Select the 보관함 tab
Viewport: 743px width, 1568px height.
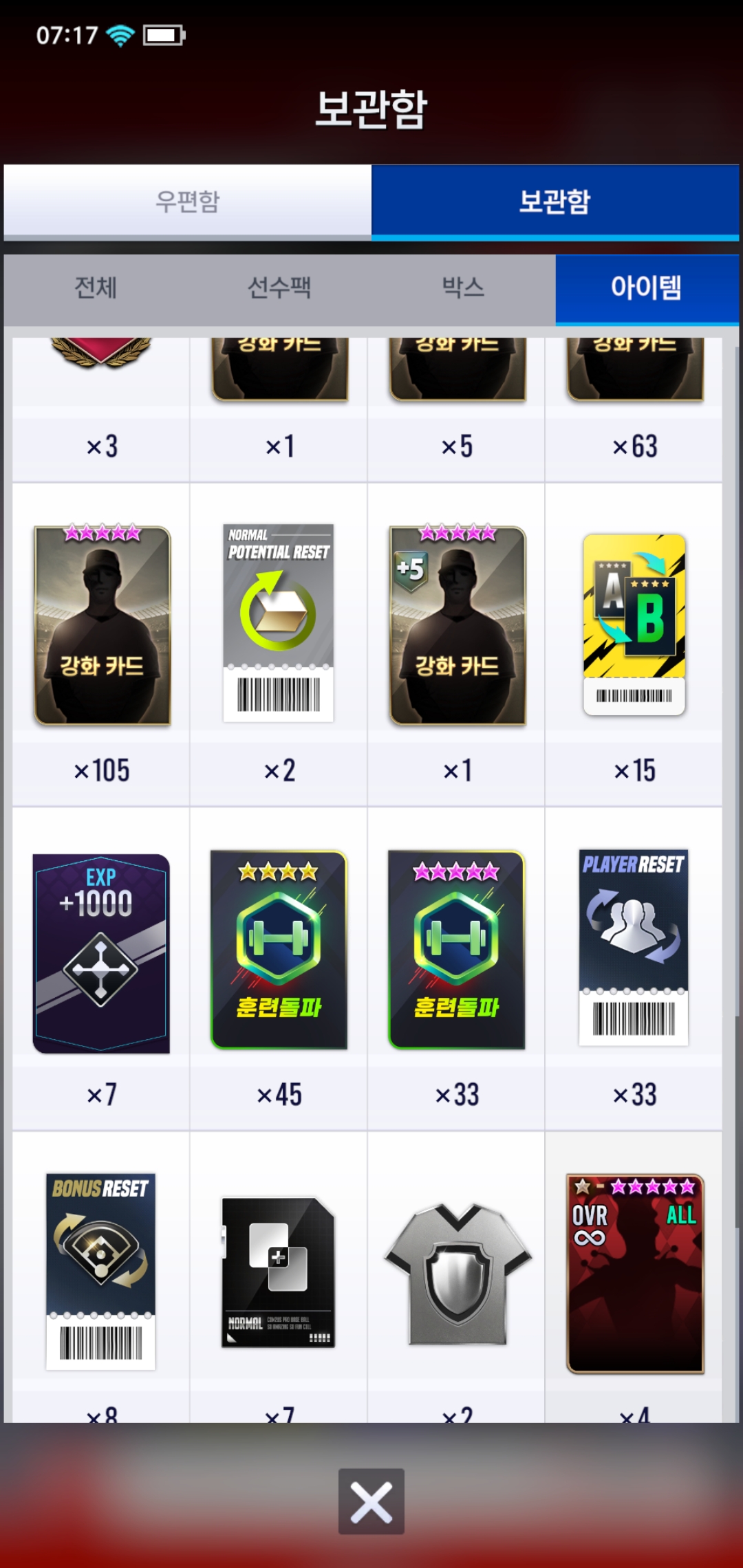(x=554, y=202)
